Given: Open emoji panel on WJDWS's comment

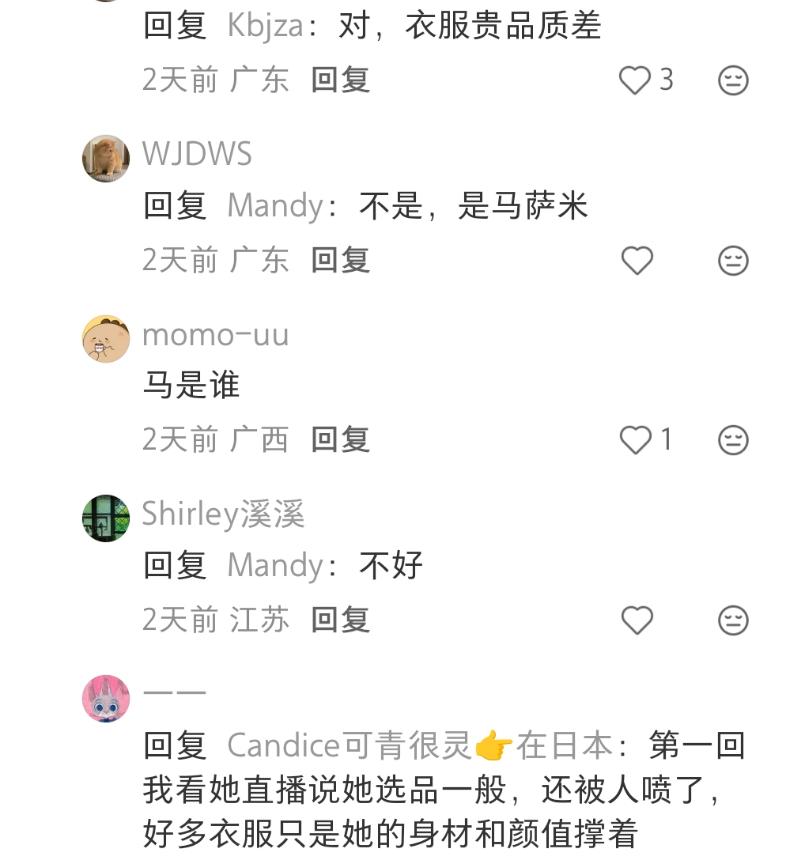Looking at the screenshot, I should coord(734,259).
